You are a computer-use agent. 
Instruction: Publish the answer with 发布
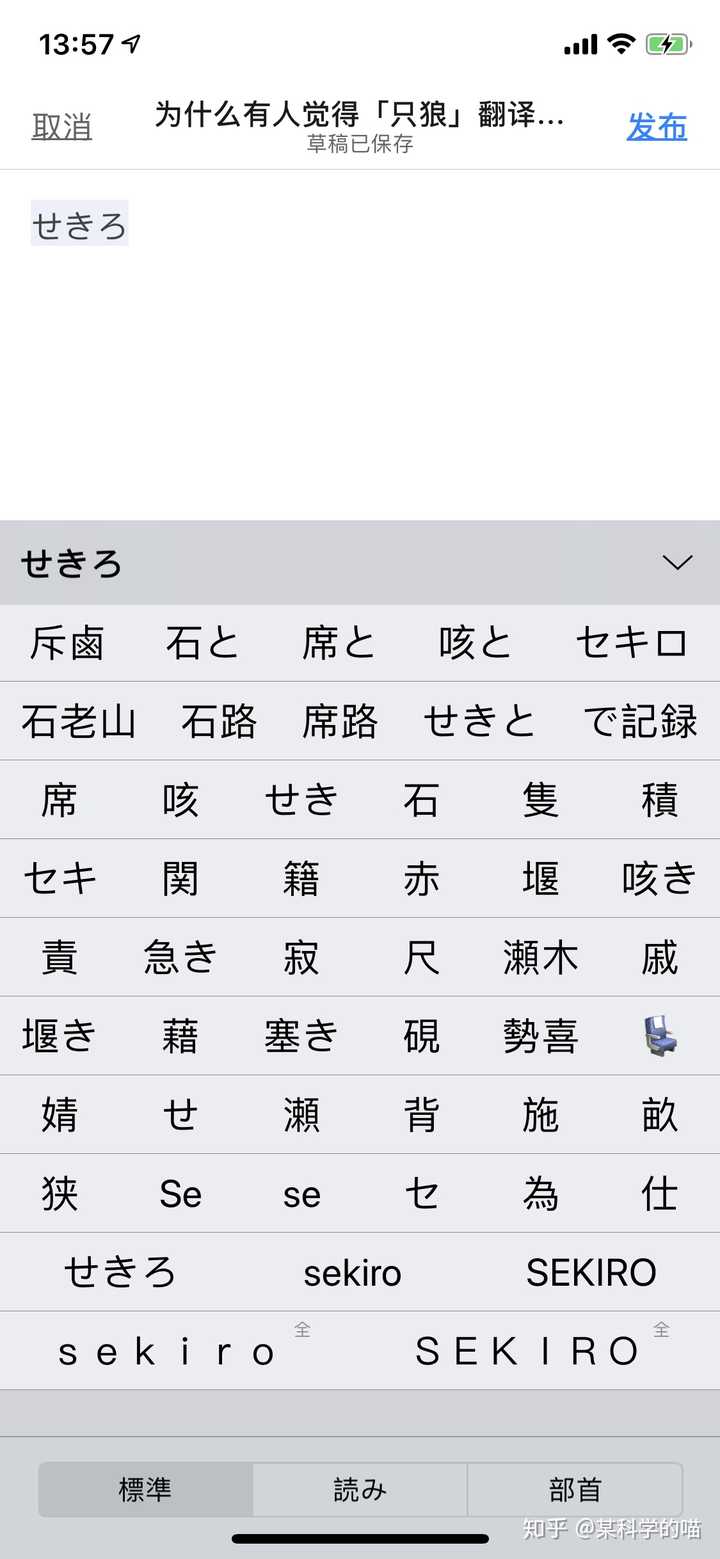pyautogui.click(x=657, y=127)
